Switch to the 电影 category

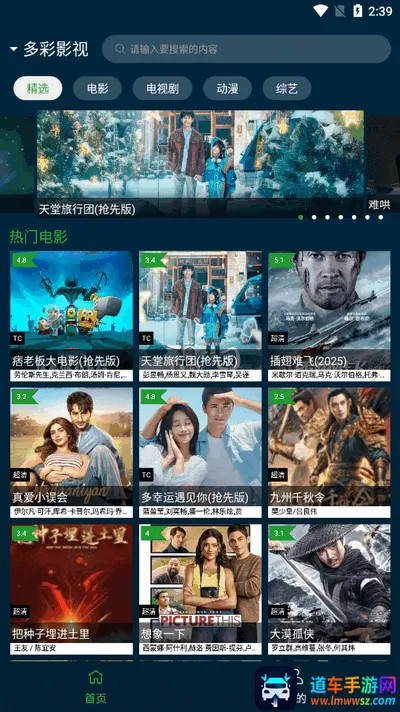(x=98, y=89)
